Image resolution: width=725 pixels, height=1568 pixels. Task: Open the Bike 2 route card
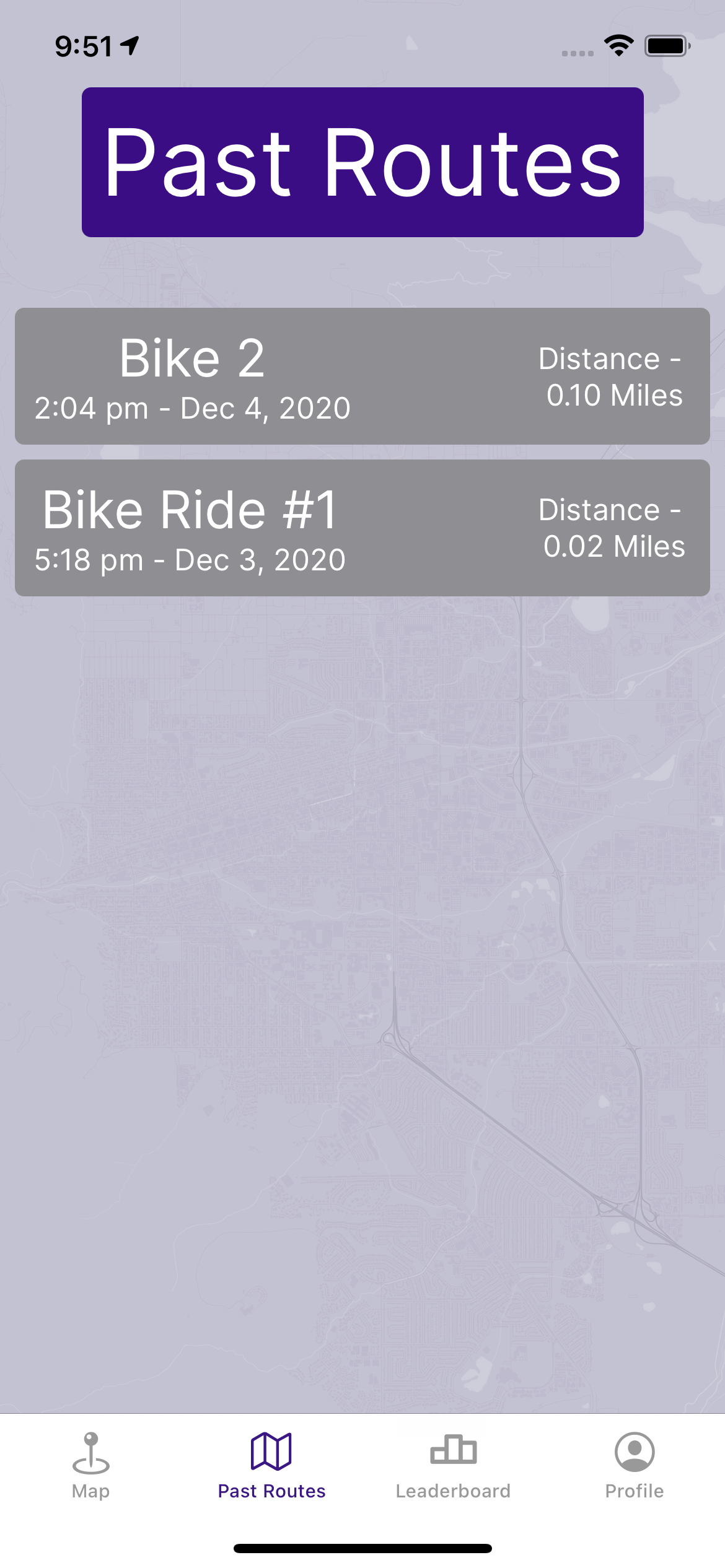[362, 376]
